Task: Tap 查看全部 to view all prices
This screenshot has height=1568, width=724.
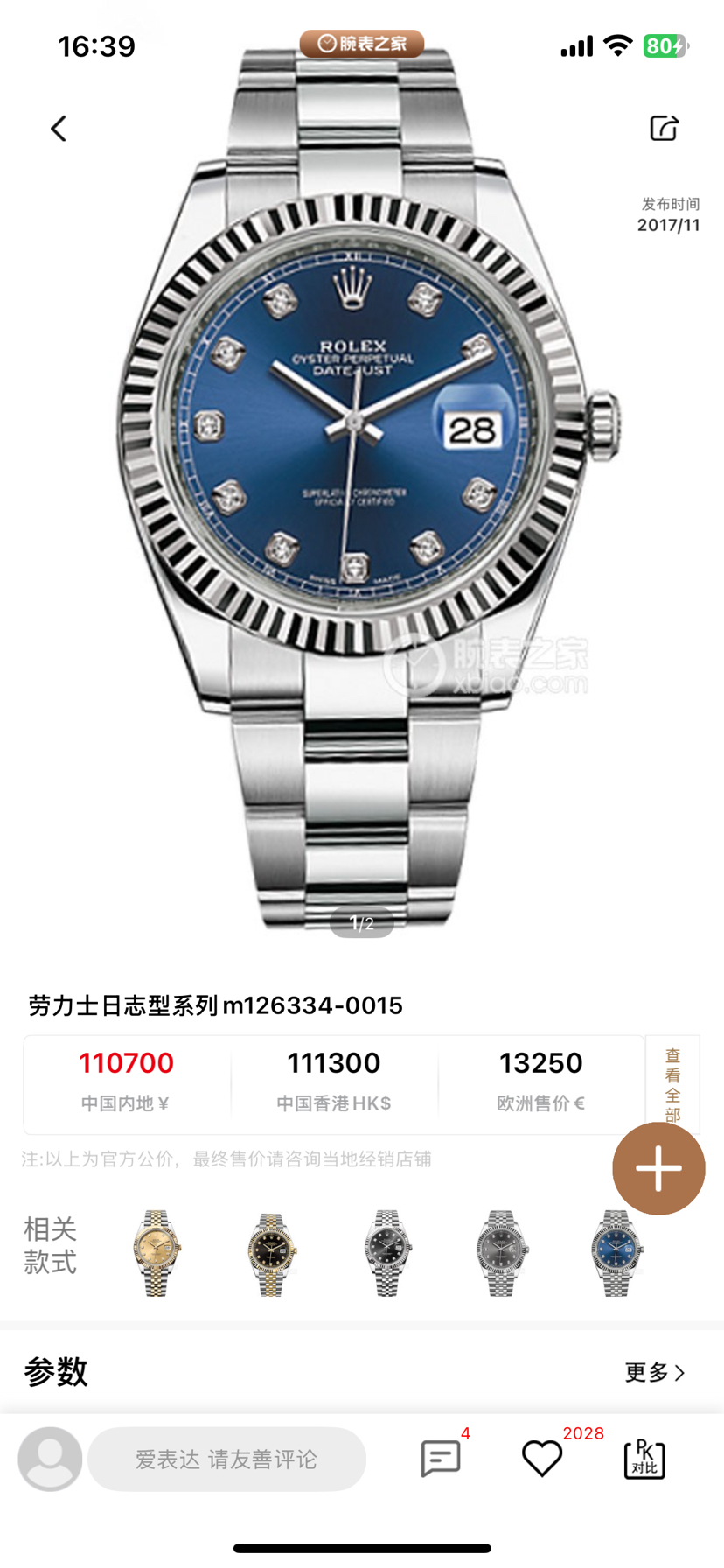Action: 672,1084
